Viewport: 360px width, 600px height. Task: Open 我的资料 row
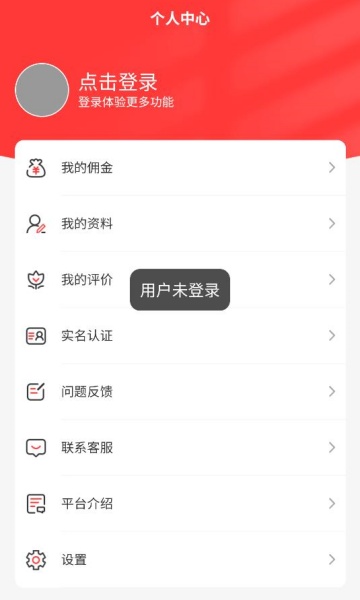click(x=180, y=223)
